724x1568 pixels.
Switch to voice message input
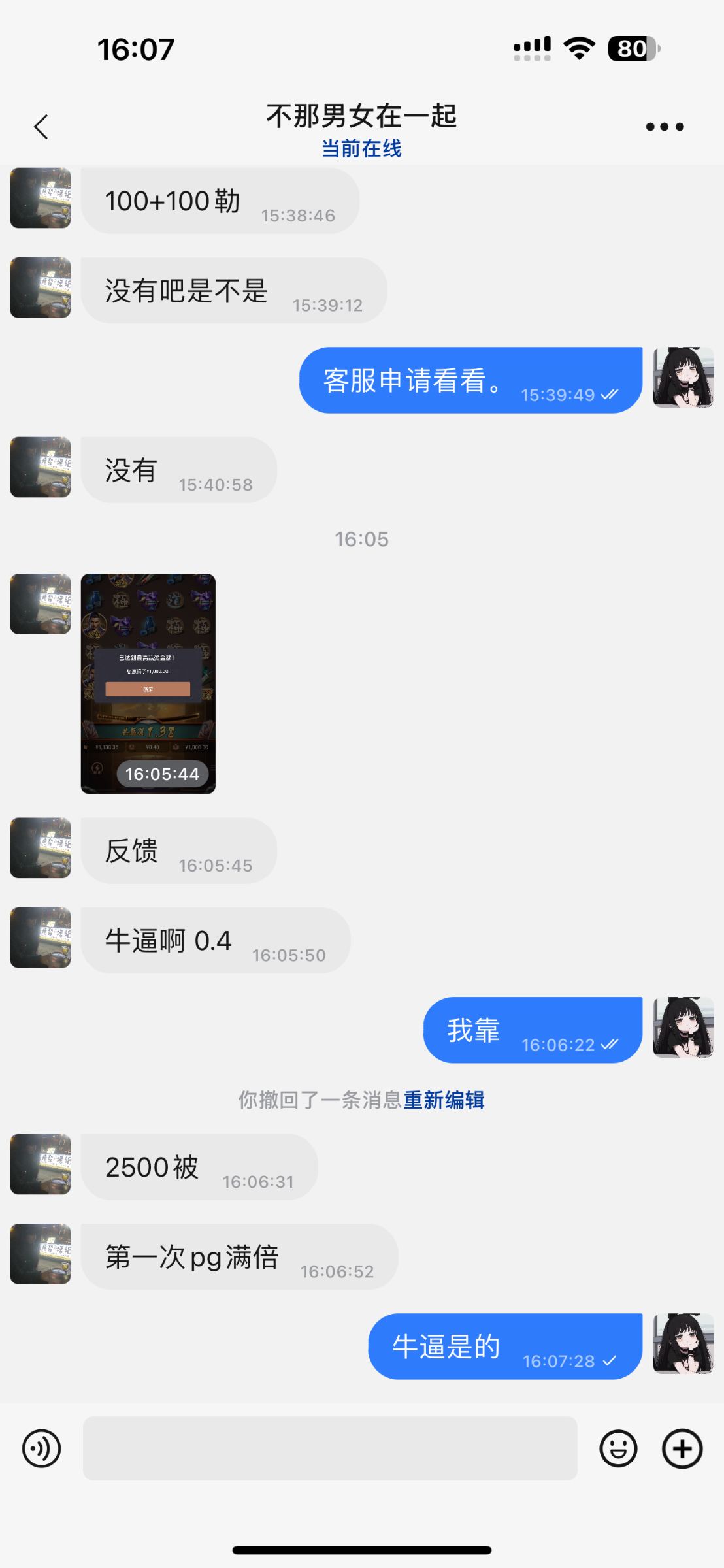(x=41, y=1448)
